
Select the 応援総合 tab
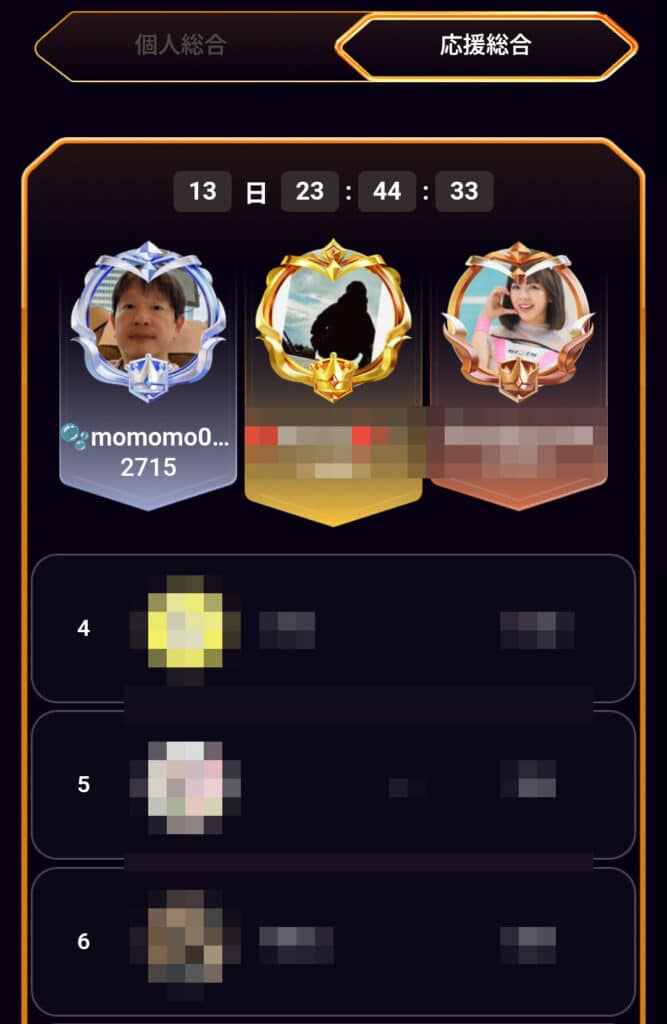[x=485, y=46]
